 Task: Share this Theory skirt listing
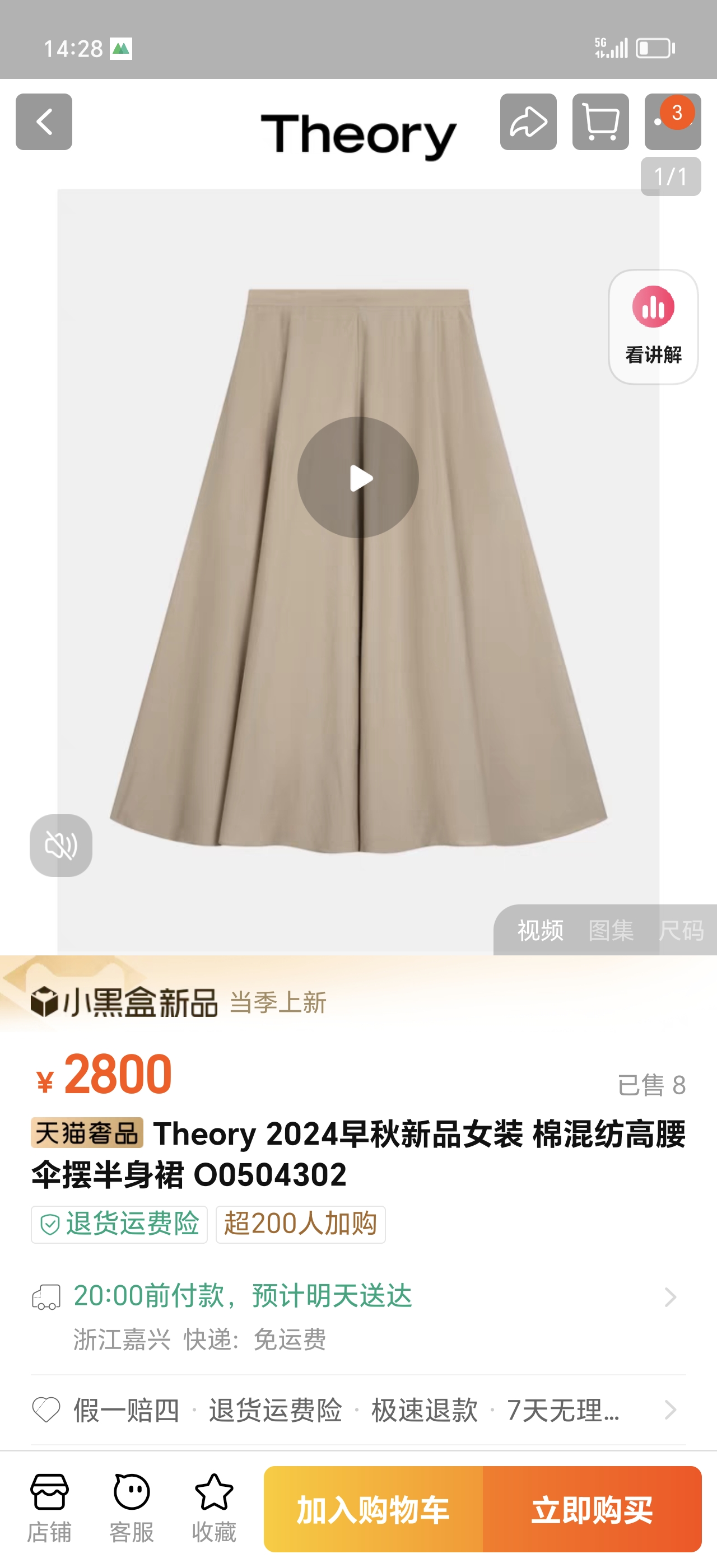coord(528,122)
